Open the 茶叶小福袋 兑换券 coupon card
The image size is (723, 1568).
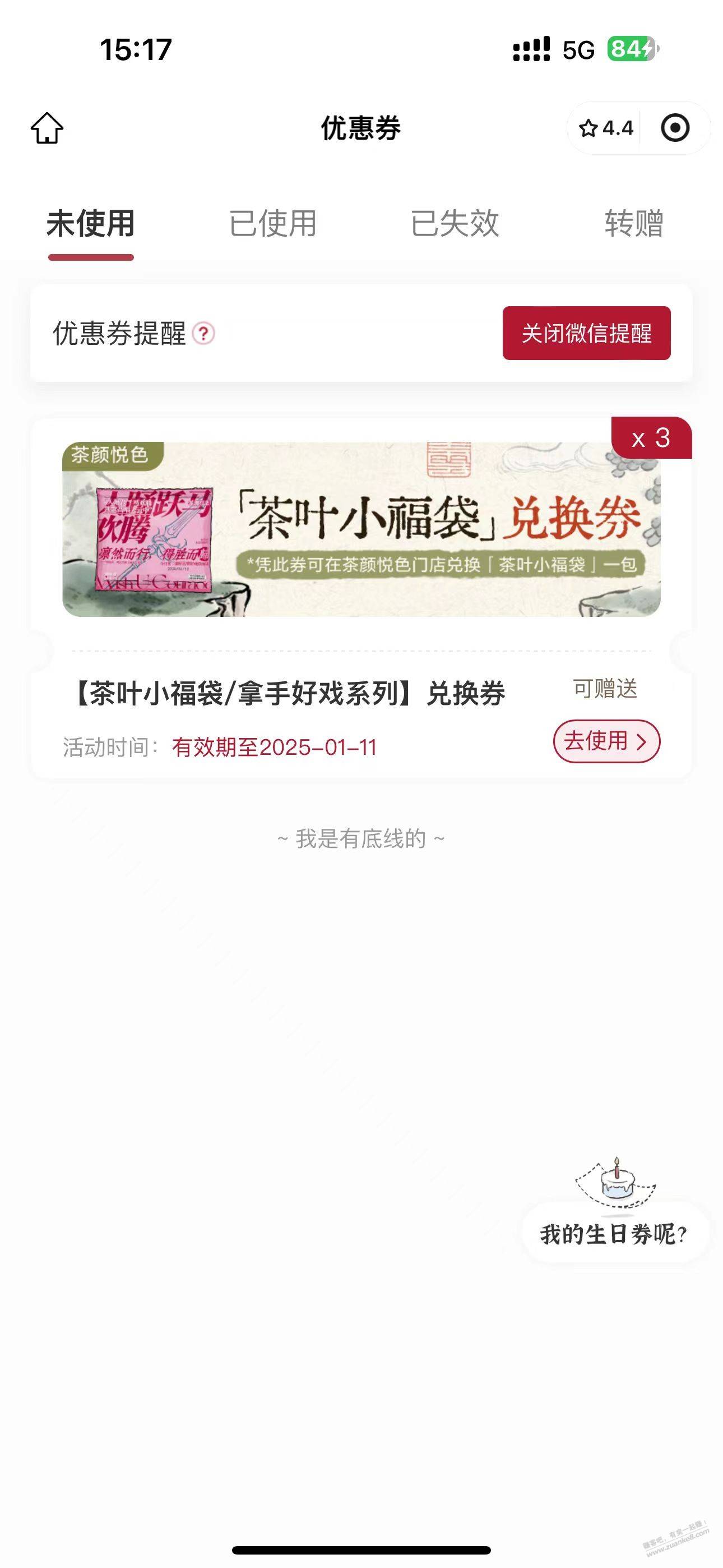pyautogui.click(x=361, y=529)
